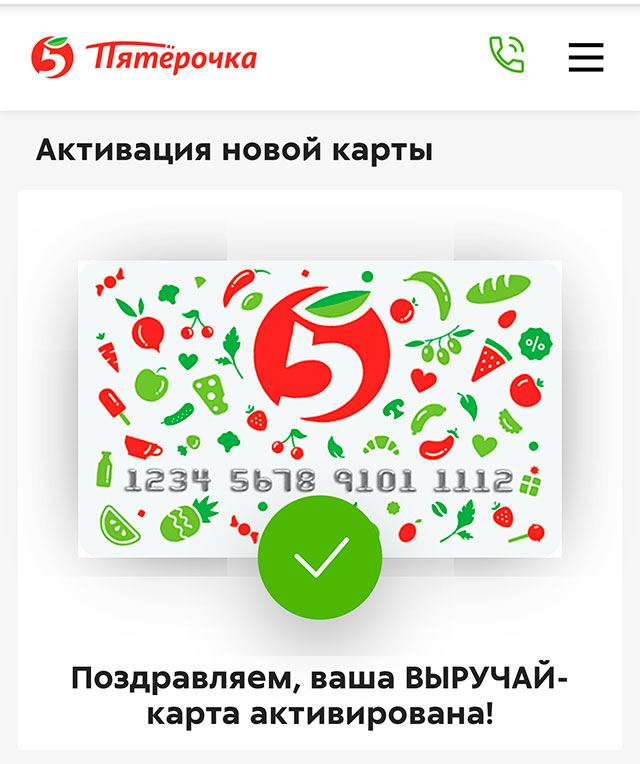Tap the phone call icon
This screenshot has width=640, height=764.
point(507,54)
